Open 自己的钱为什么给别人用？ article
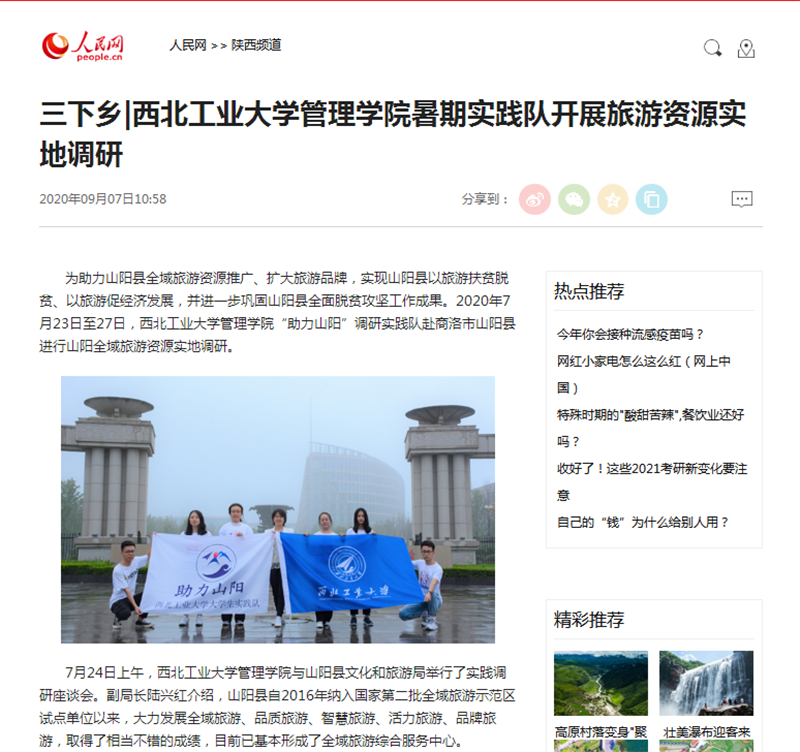The width and height of the screenshot is (800, 752). click(x=643, y=521)
